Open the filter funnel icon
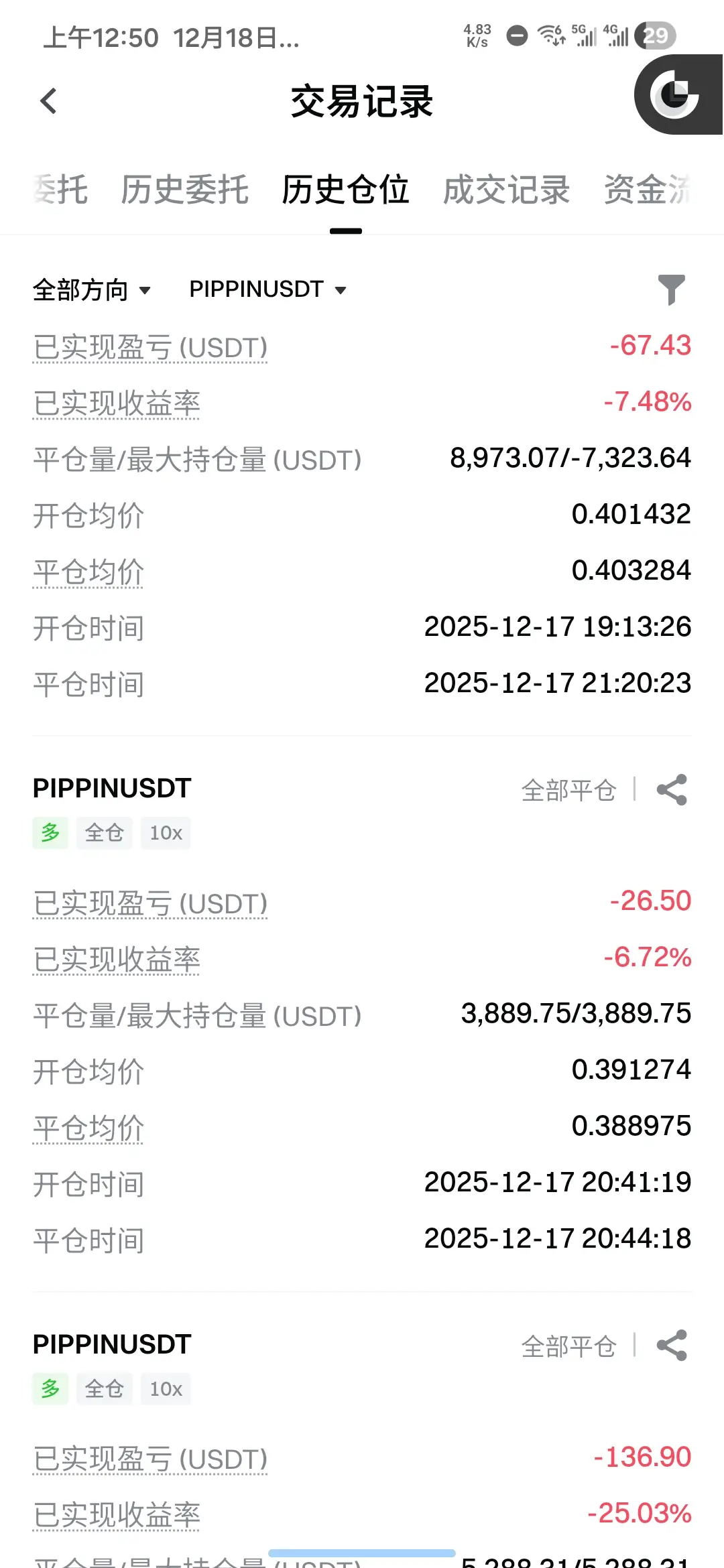 (671, 289)
